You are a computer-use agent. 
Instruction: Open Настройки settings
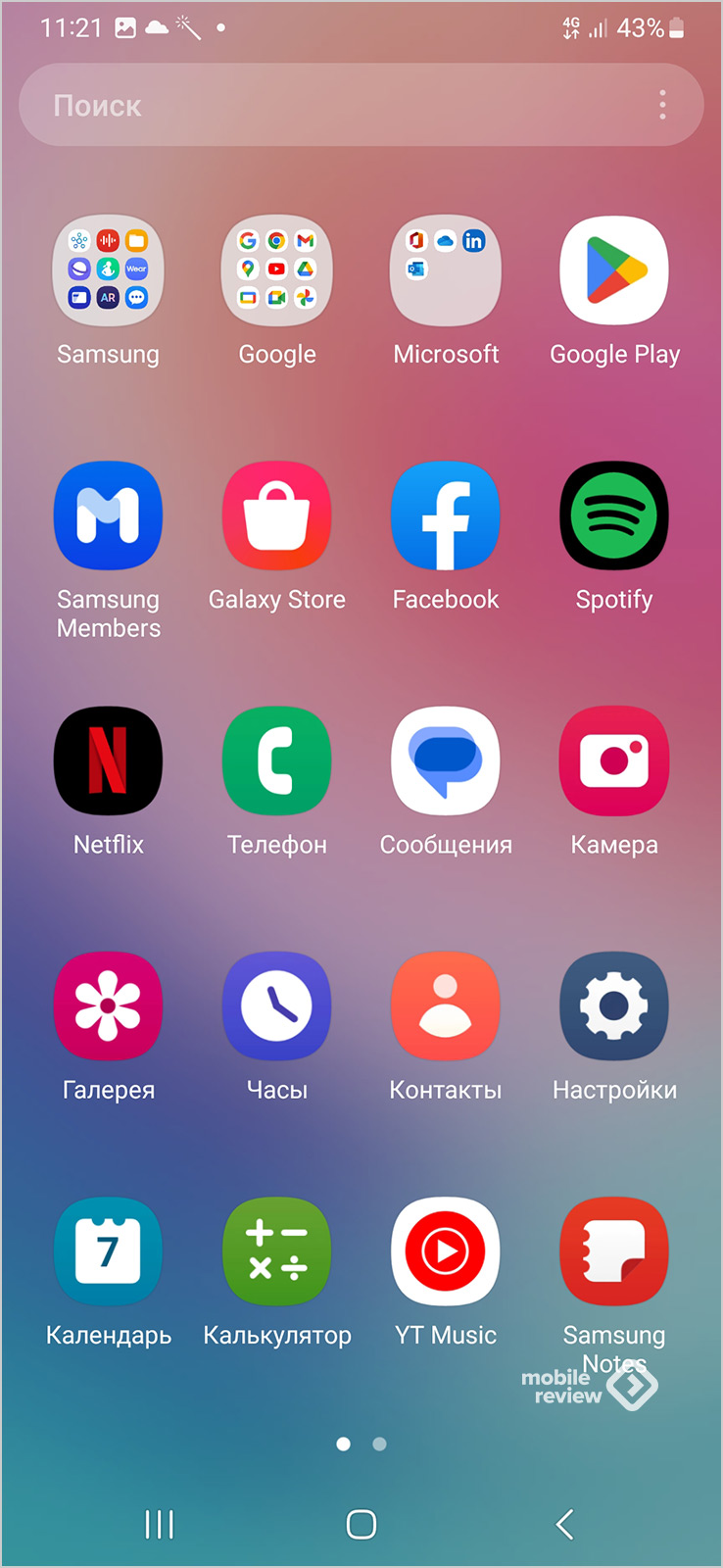(614, 1006)
